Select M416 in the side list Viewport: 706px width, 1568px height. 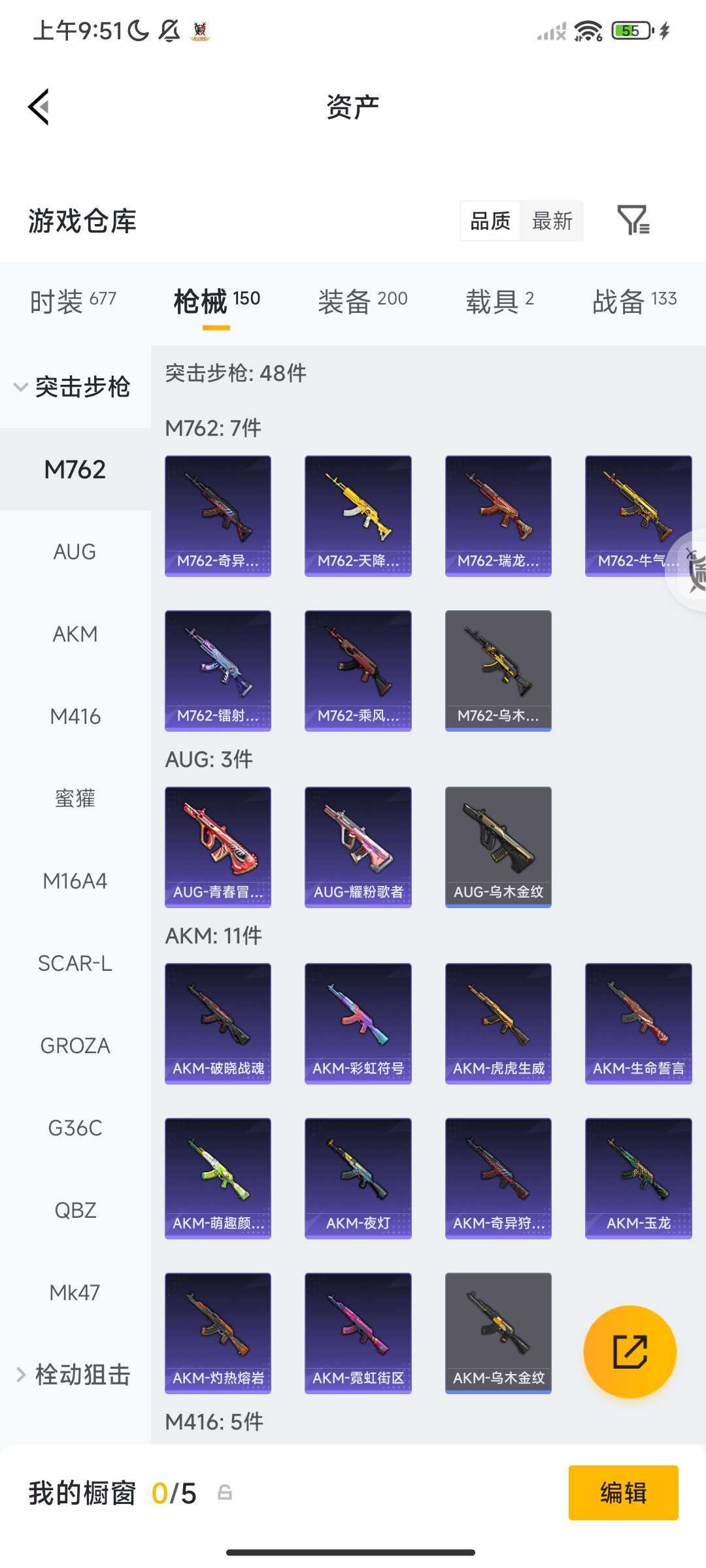point(75,716)
